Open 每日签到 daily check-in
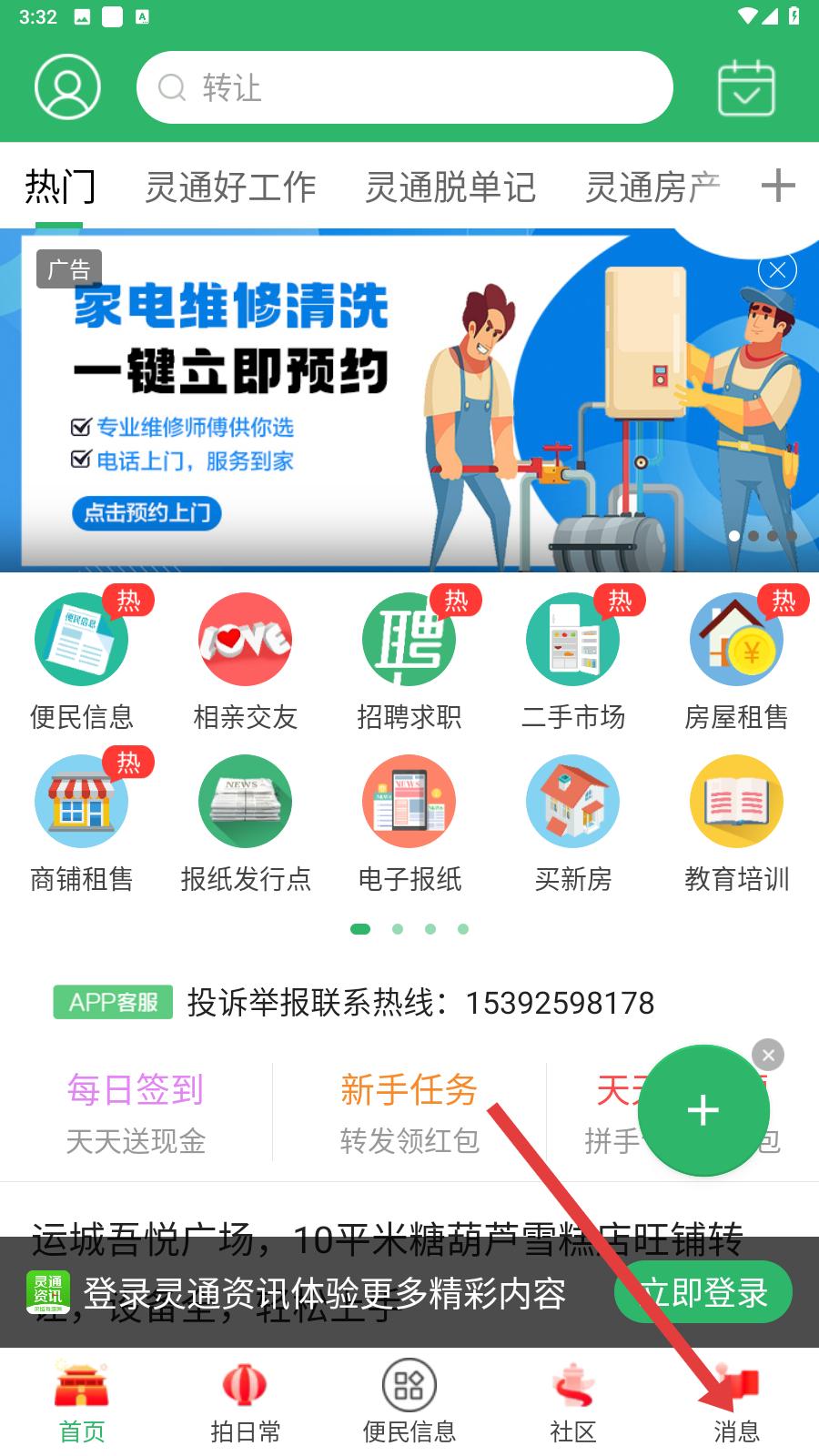Viewport: 819px width, 1456px height. [136, 1112]
